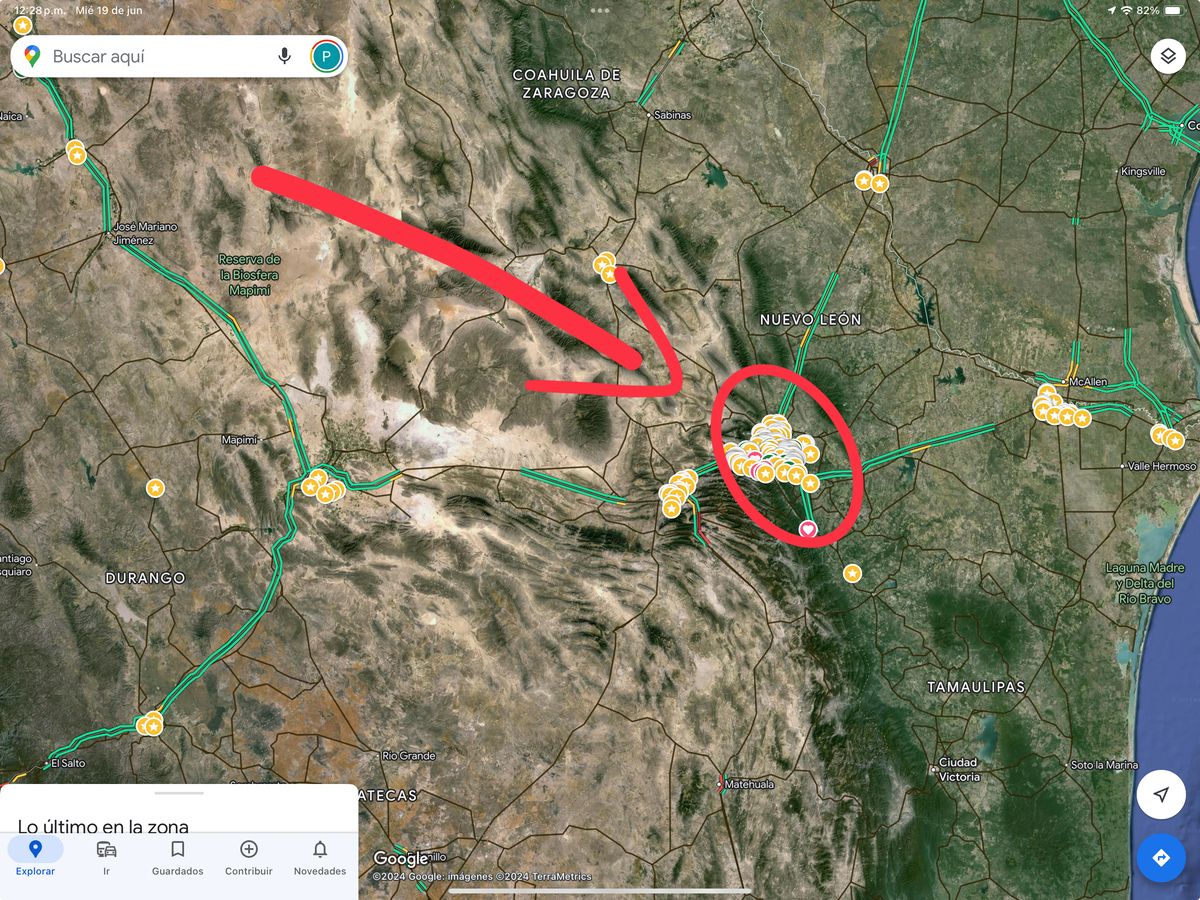Open the profile account avatar
Image resolution: width=1200 pixels, height=900 pixels.
[x=326, y=56]
